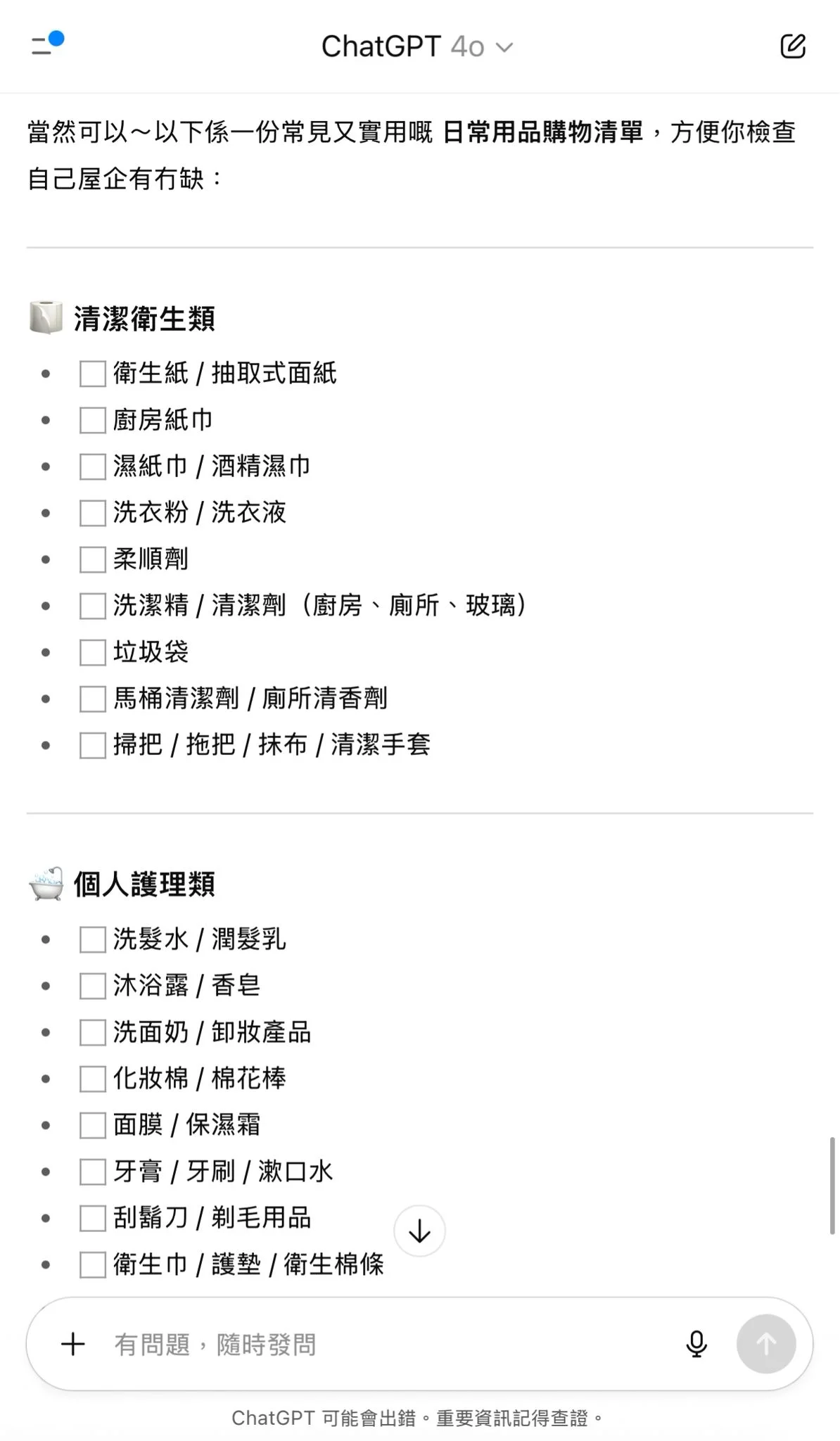
Task: Open the sidebar menu
Action: [46, 46]
